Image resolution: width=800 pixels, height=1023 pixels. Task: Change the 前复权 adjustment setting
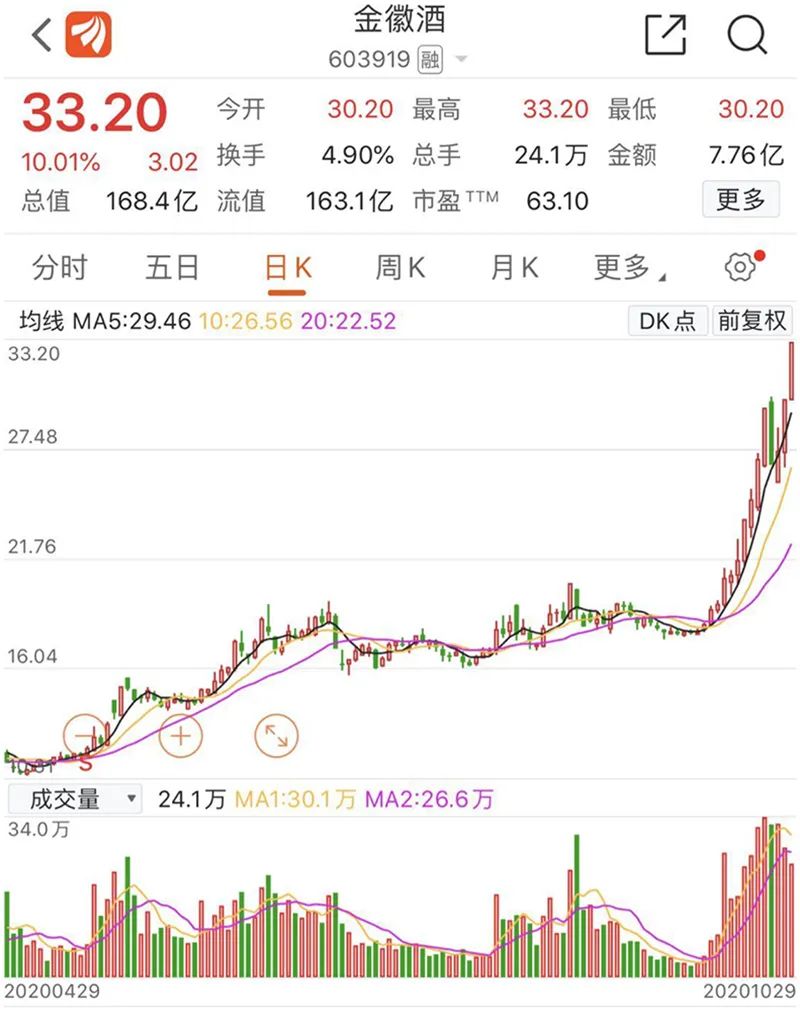coord(752,321)
